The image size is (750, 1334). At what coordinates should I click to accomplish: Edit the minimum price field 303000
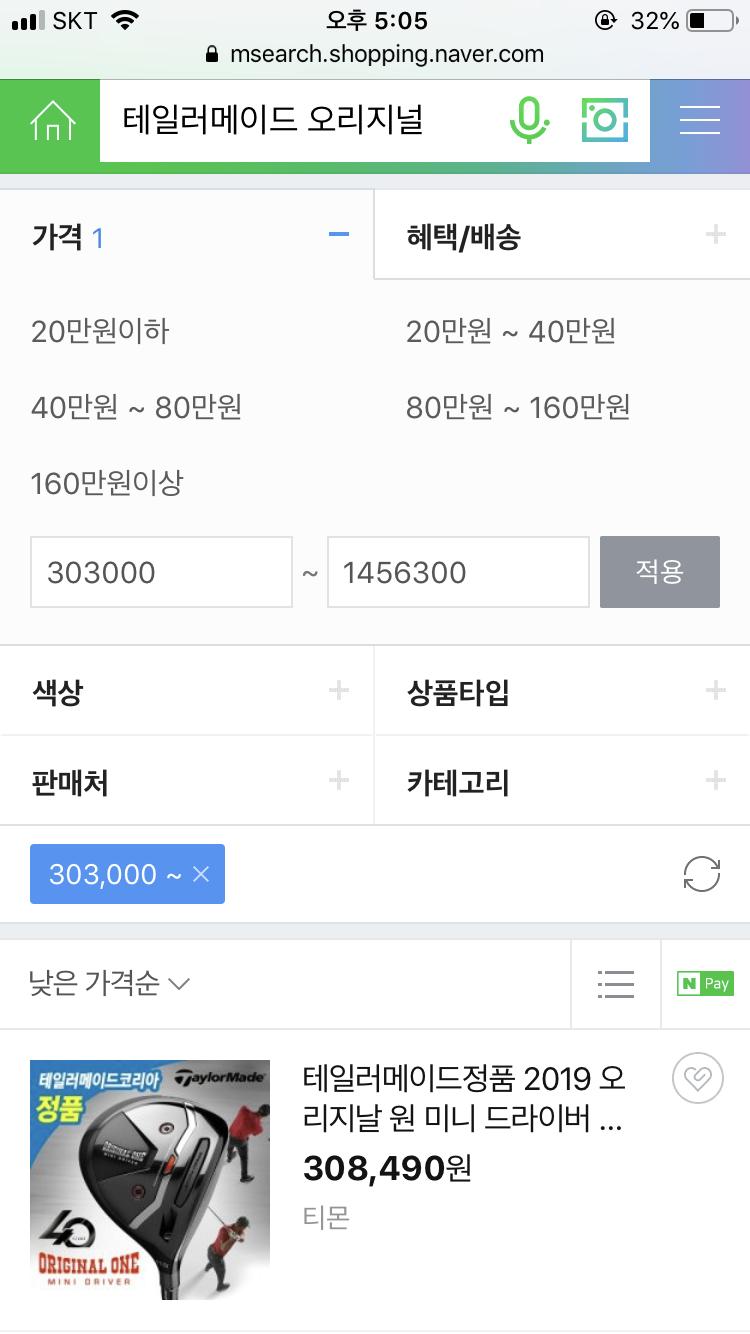[161, 572]
